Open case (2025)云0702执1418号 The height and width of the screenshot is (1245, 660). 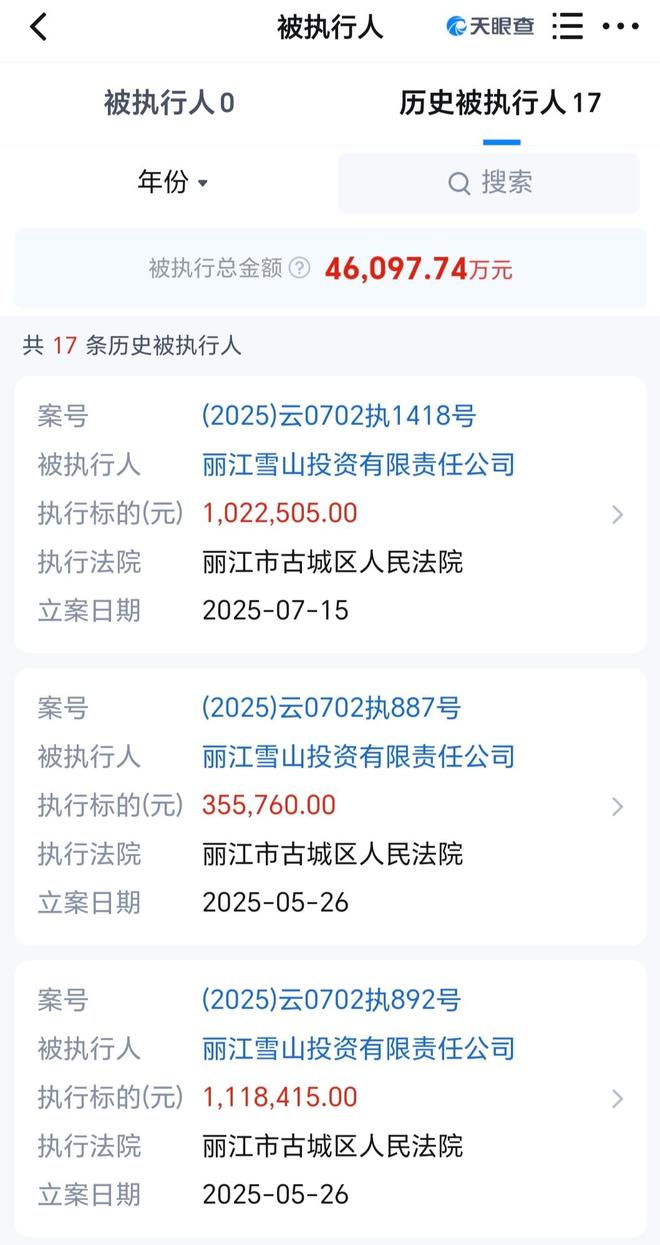(338, 416)
